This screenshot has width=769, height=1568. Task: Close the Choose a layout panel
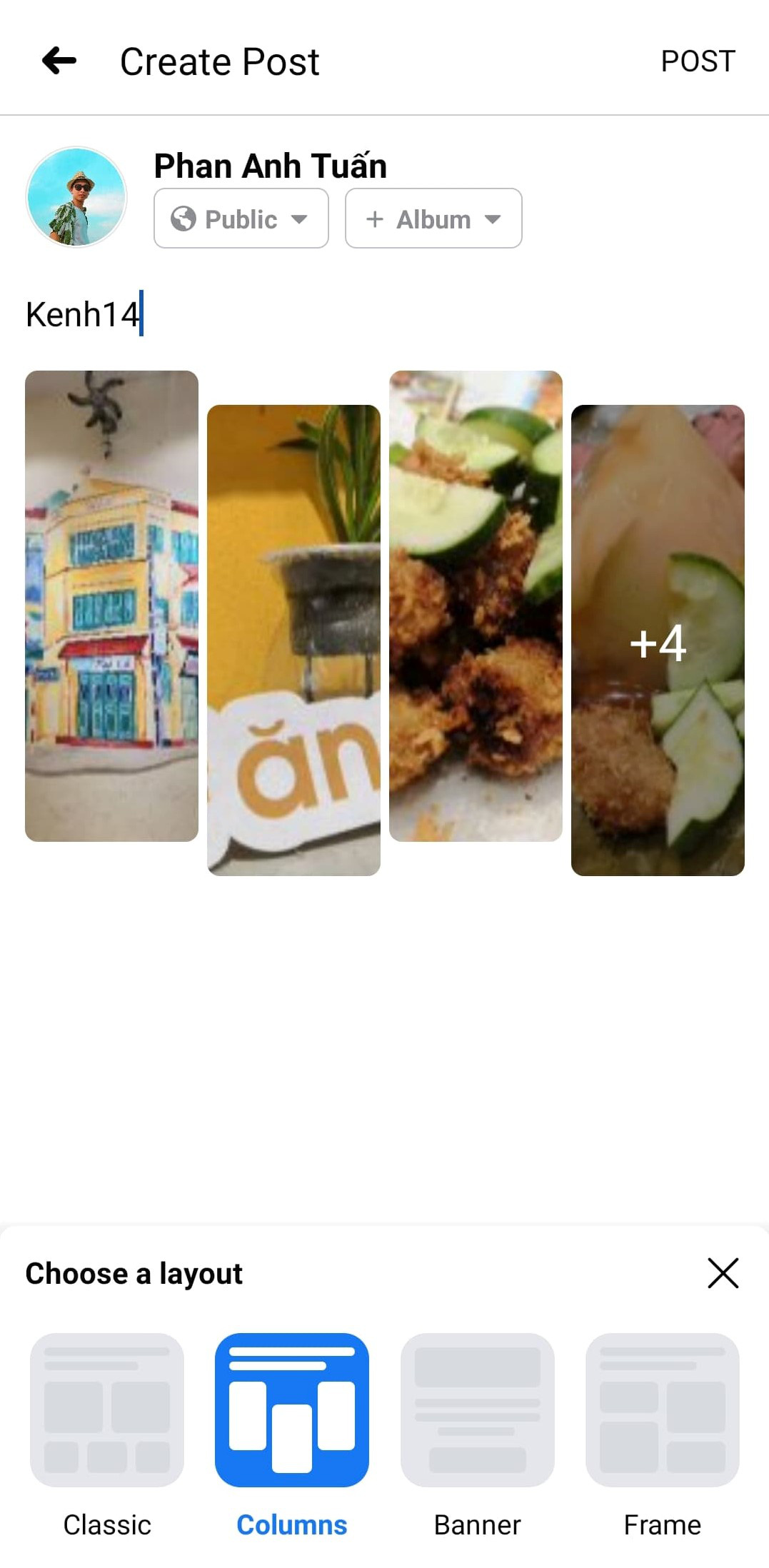coord(723,1273)
